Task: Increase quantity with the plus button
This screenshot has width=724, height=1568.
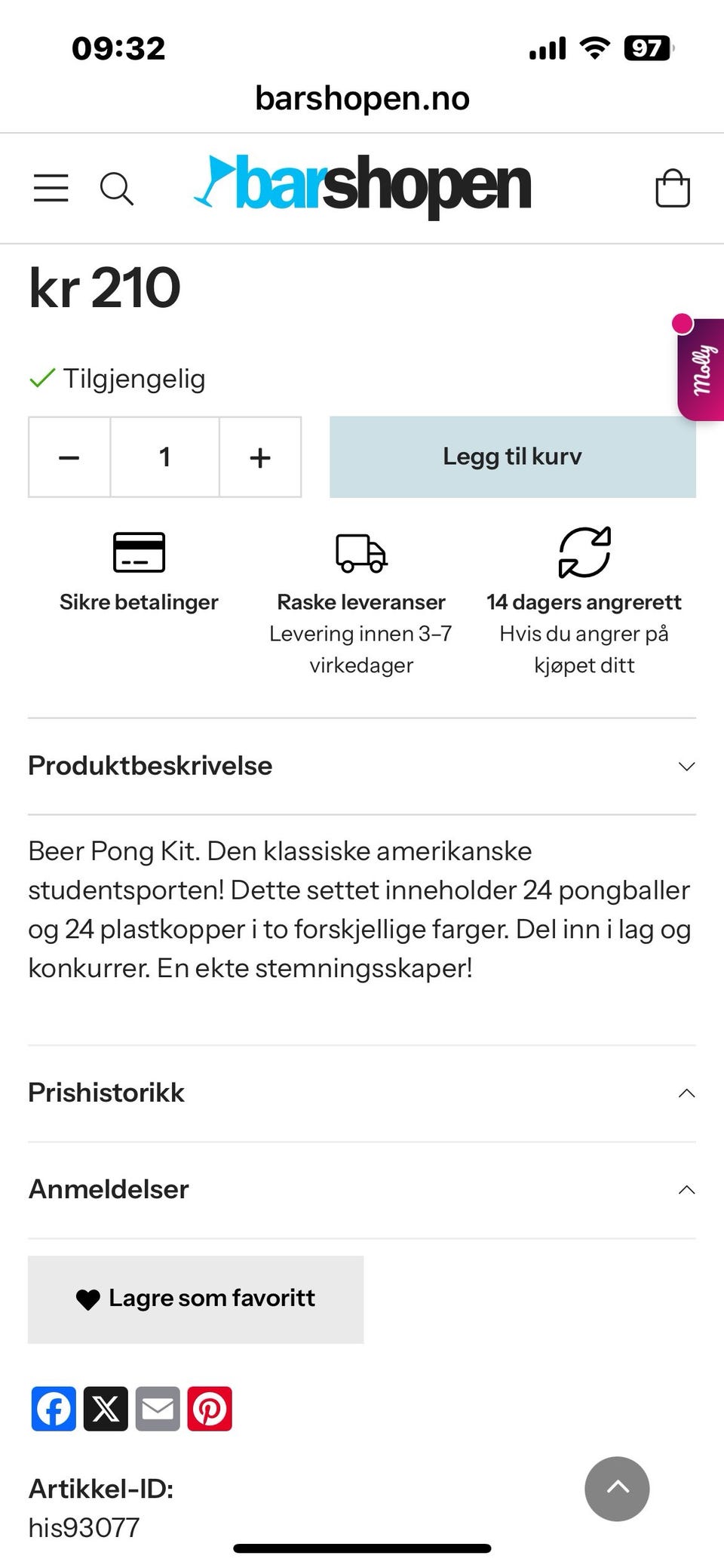Action: (x=260, y=457)
